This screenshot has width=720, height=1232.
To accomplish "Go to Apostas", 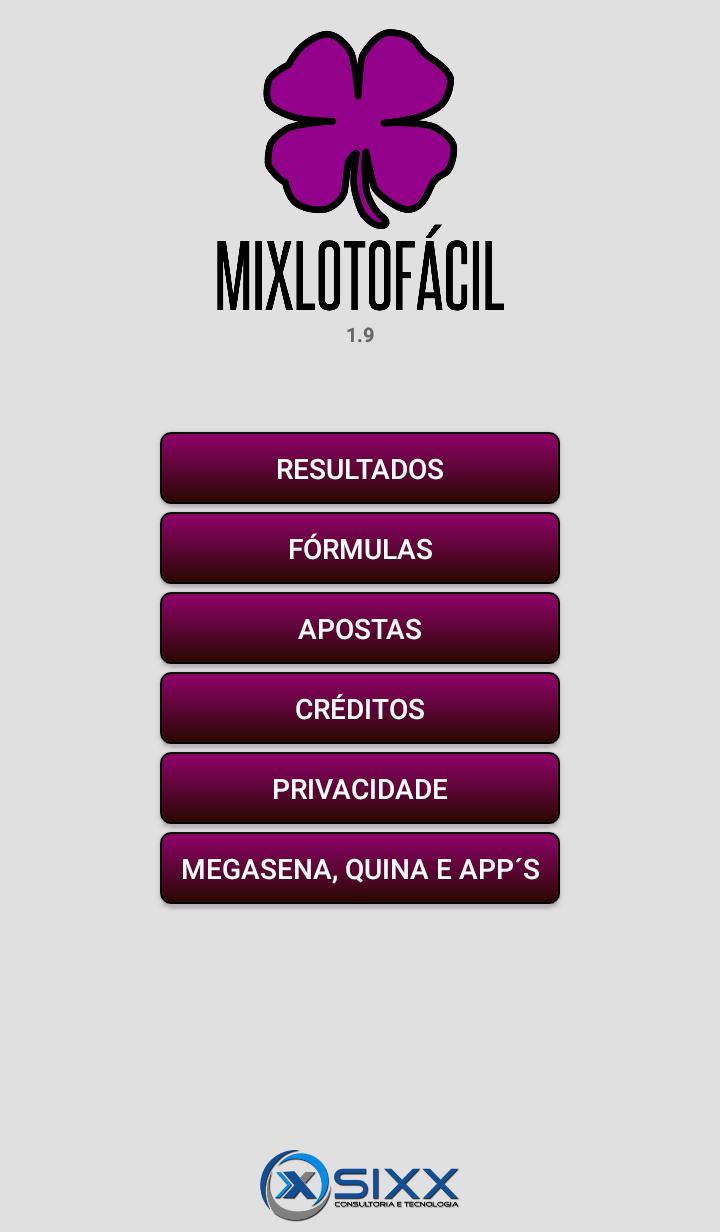I will click(x=360, y=628).
